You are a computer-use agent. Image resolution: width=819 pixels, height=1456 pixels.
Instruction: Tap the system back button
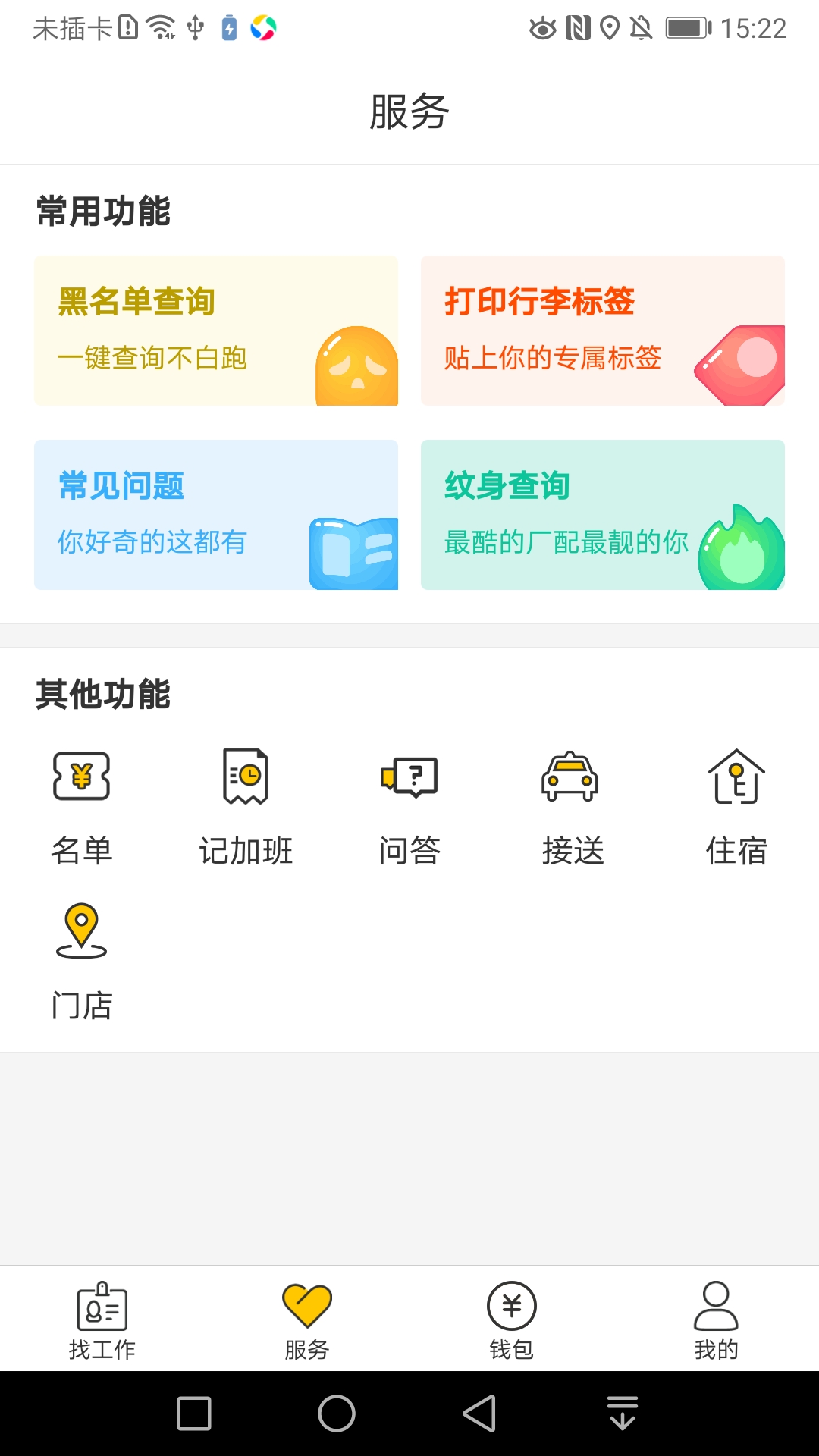point(479,1414)
